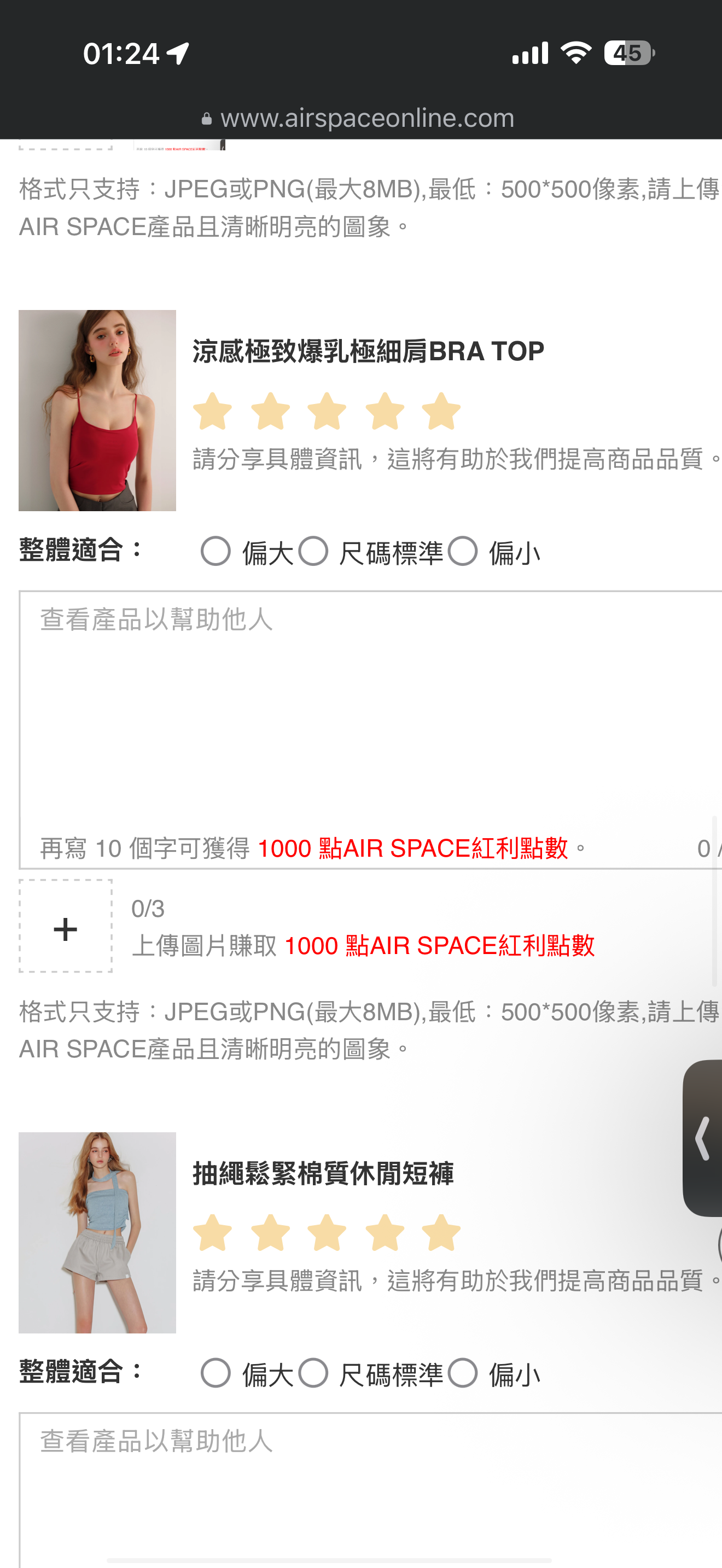The width and height of the screenshot is (722, 1568).
Task: Select 偏大 for the BRA TOP fit
Action: click(216, 552)
